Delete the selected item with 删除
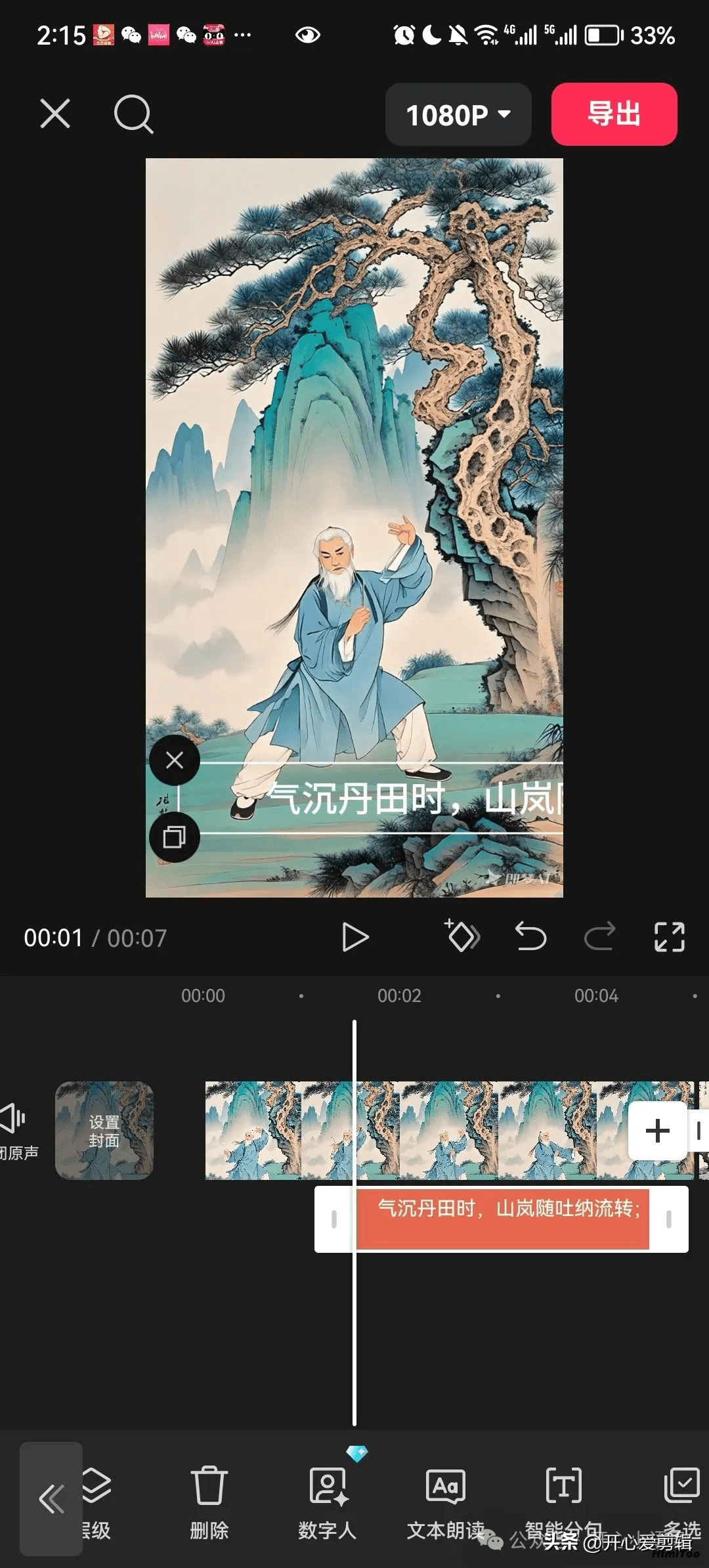Screen dimensions: 709x1568 click(x=209, y=1502)
